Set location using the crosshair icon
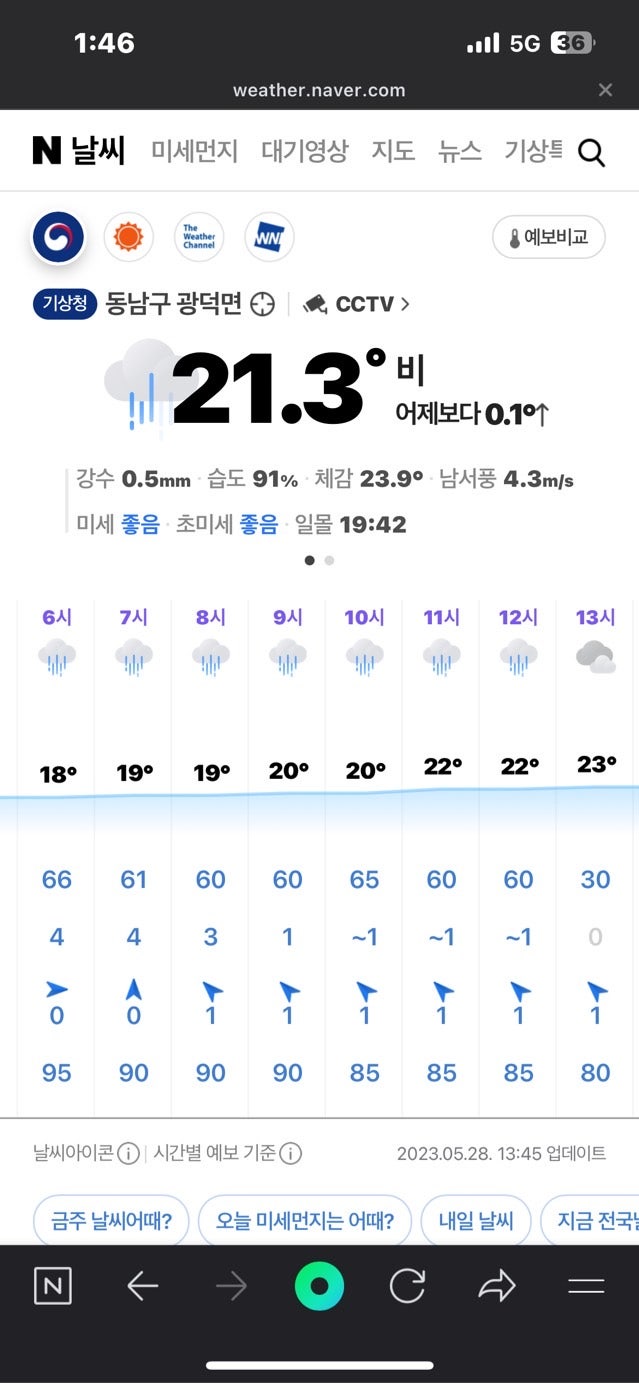The image size is (639, 1385). (262, 304)
